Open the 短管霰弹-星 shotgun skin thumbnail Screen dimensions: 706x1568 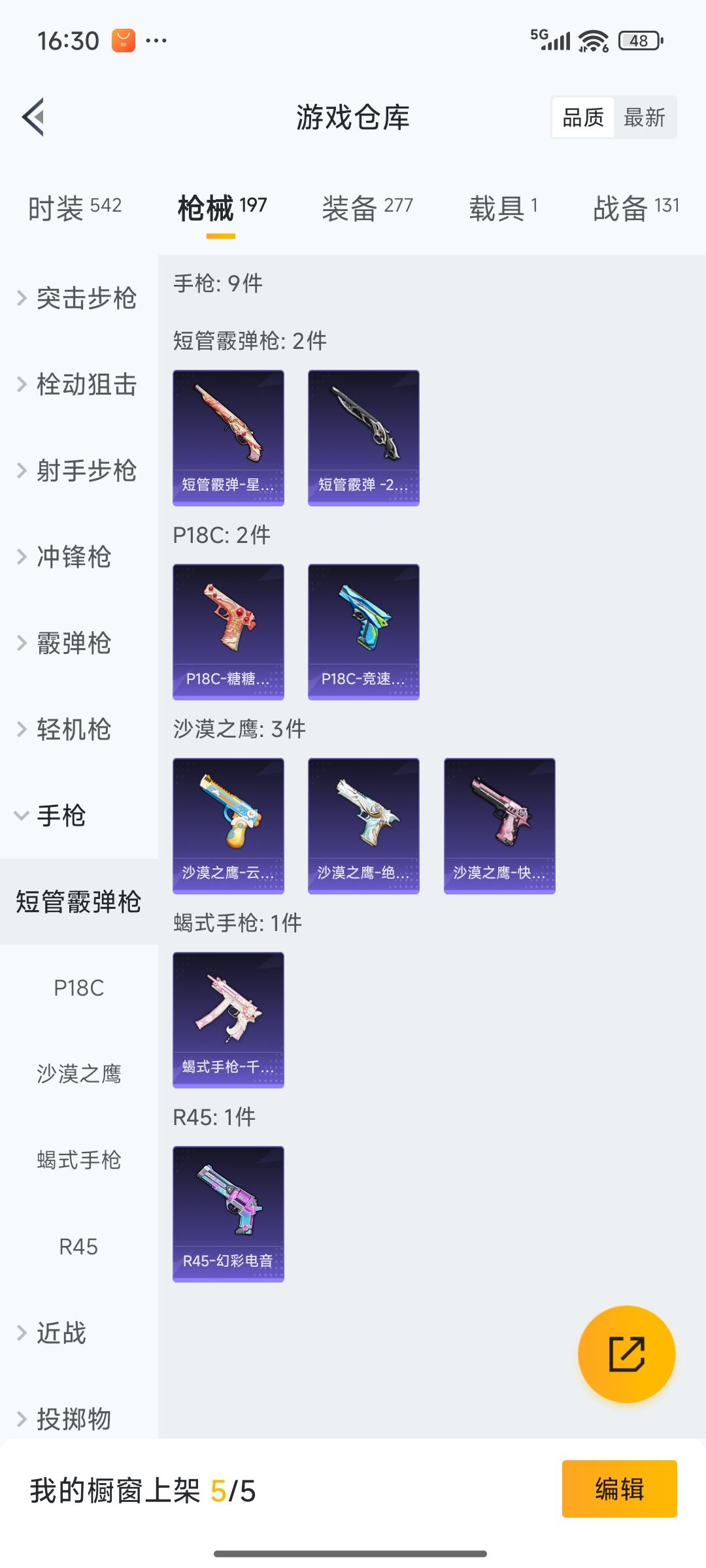[228, 436]
